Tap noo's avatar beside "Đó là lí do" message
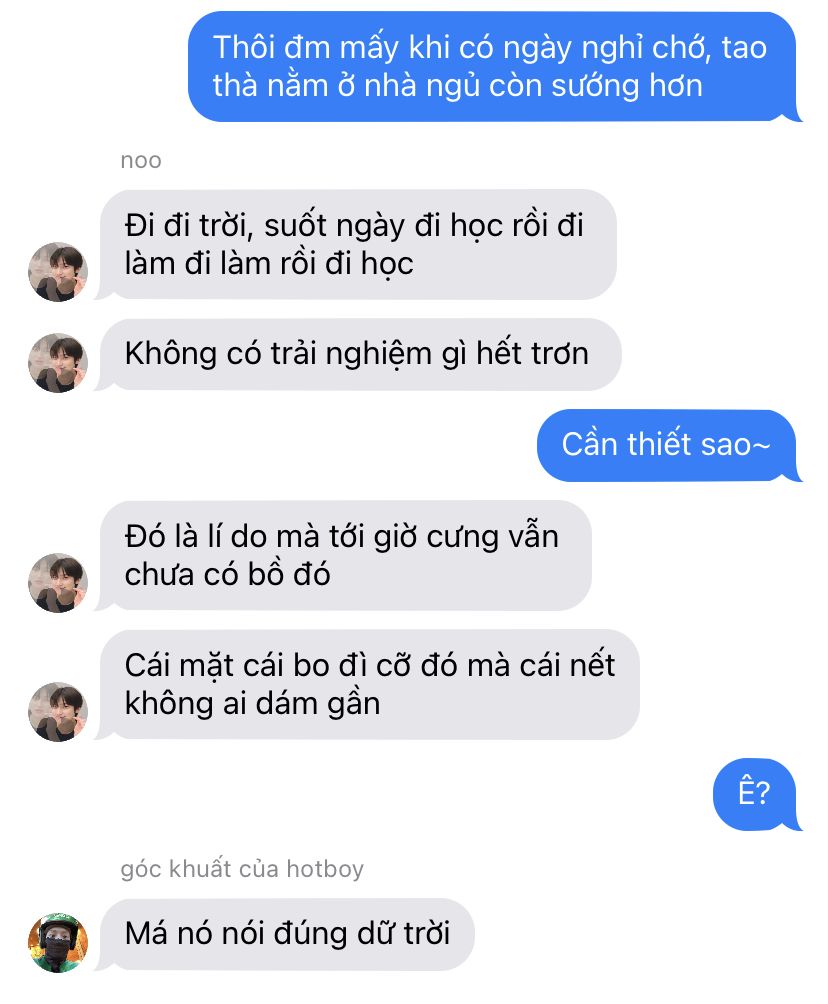828x1004 pixels. coord(58,583)
